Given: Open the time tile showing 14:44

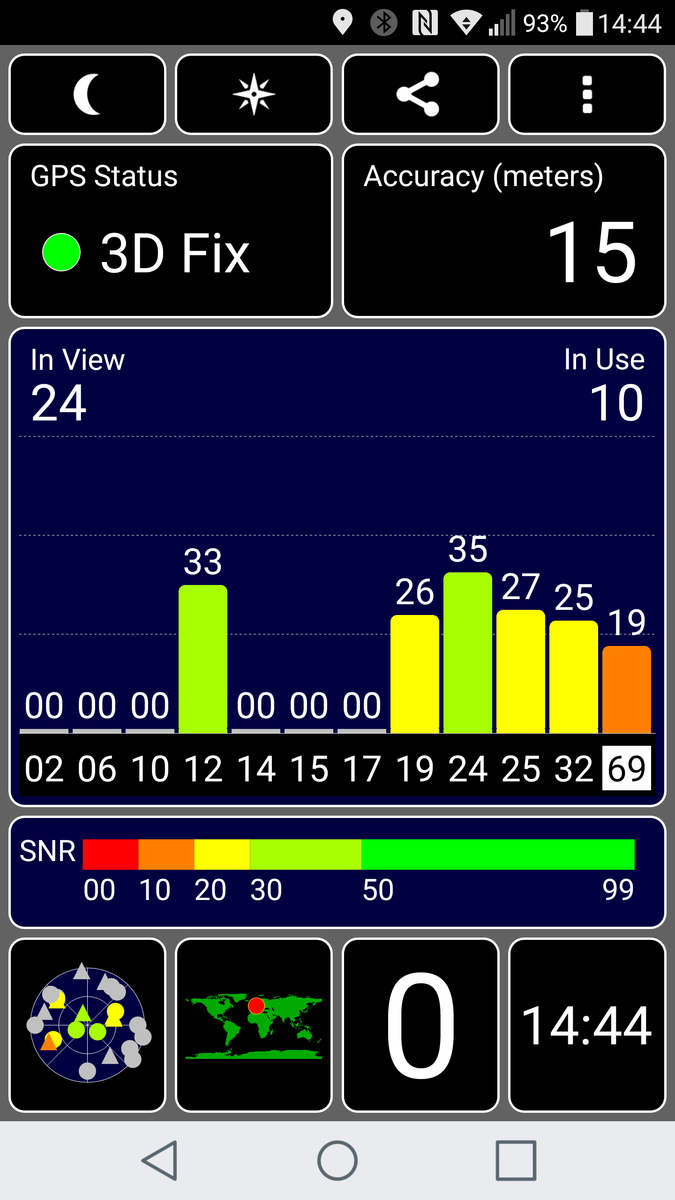Looking at the screenshot, I should [x=587, y=1025].
